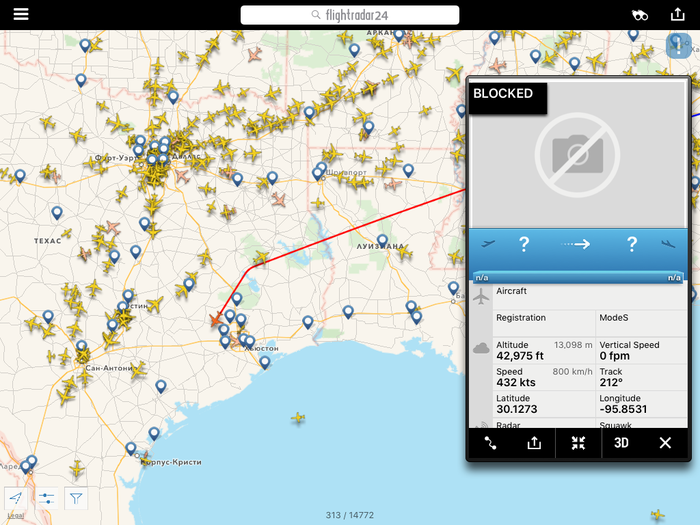Open the binoculars AR view
The image size is (700, 525).
tap(641, 15)
